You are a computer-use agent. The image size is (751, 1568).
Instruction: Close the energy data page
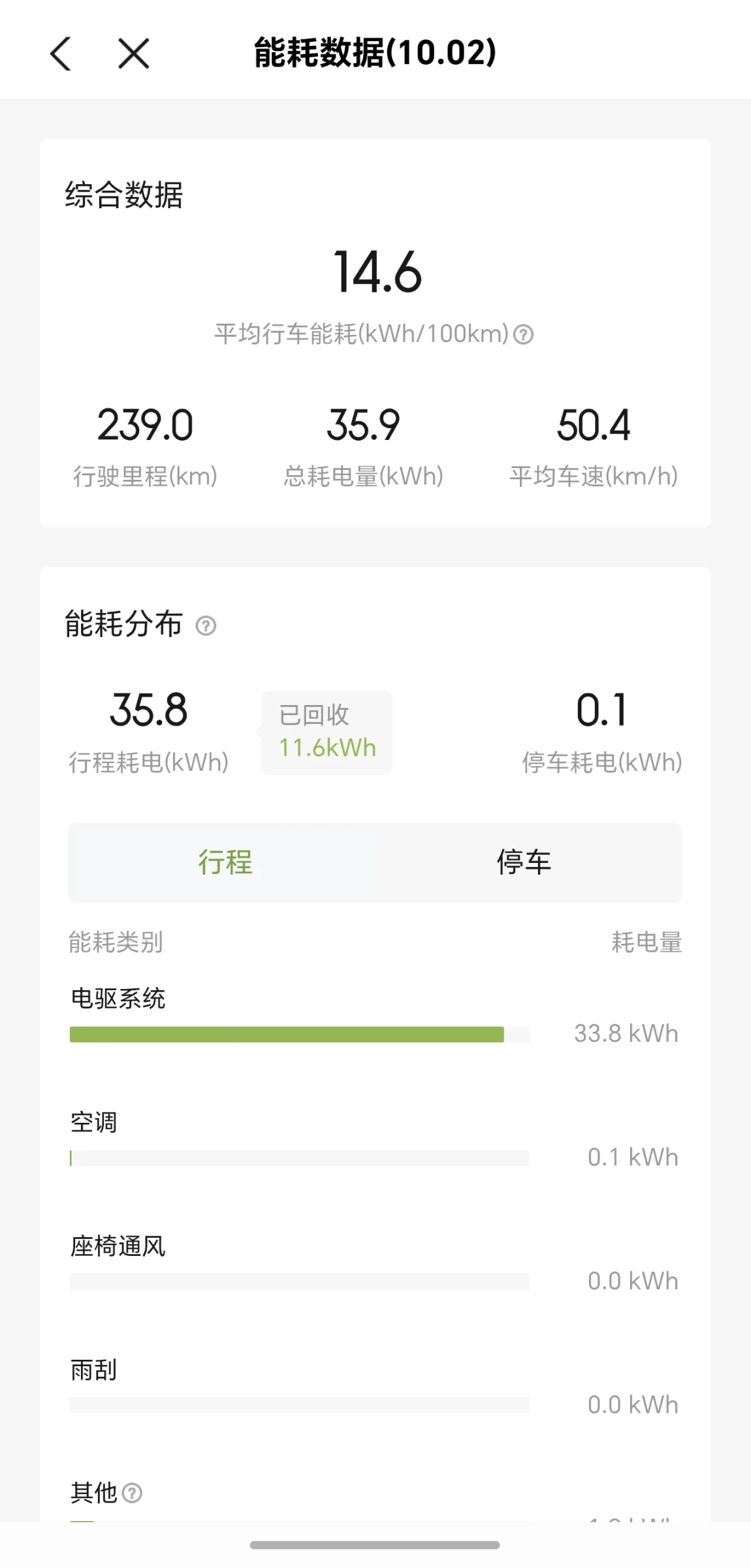[134, 54]
